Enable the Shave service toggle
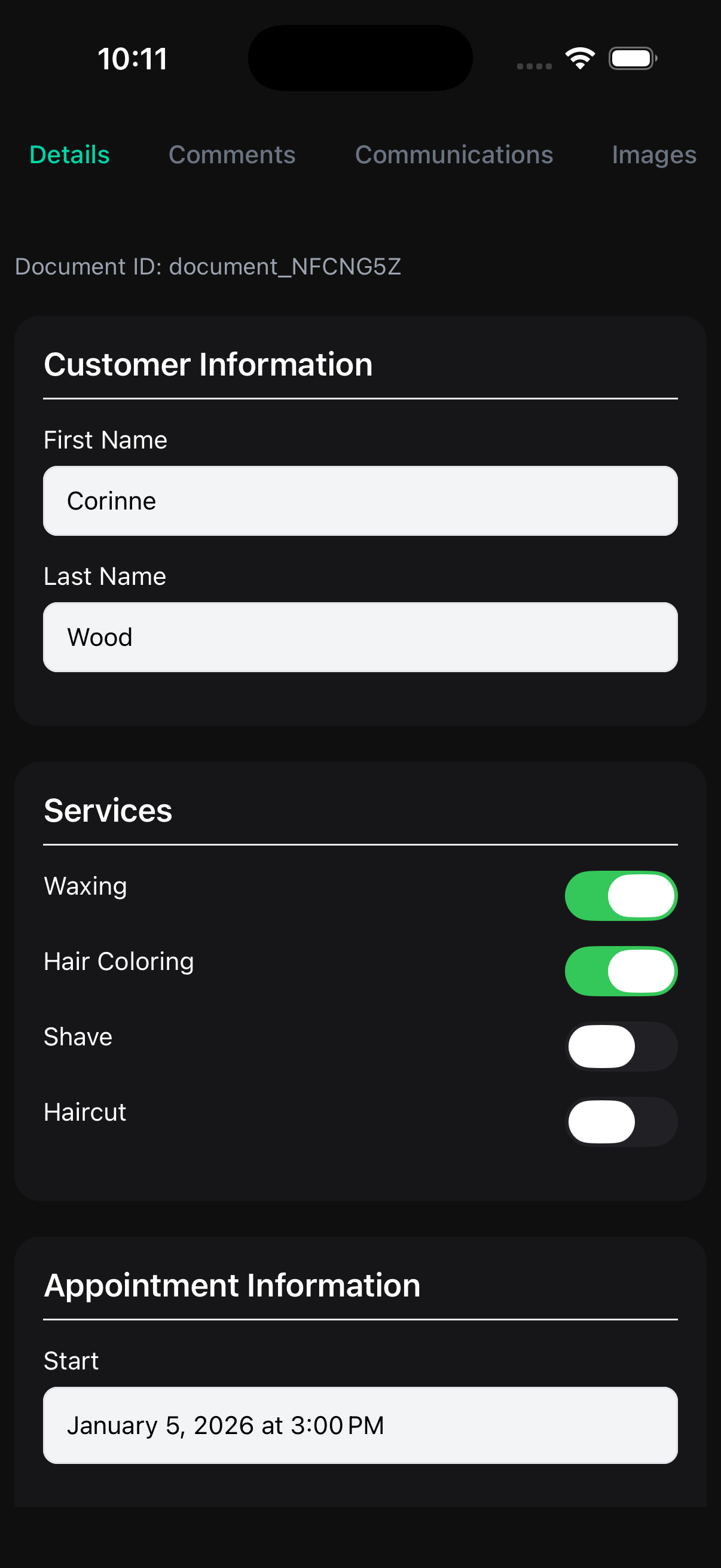Image resolution: width=721 pixels, height=1568 pixels. (x=621, y=1046)
